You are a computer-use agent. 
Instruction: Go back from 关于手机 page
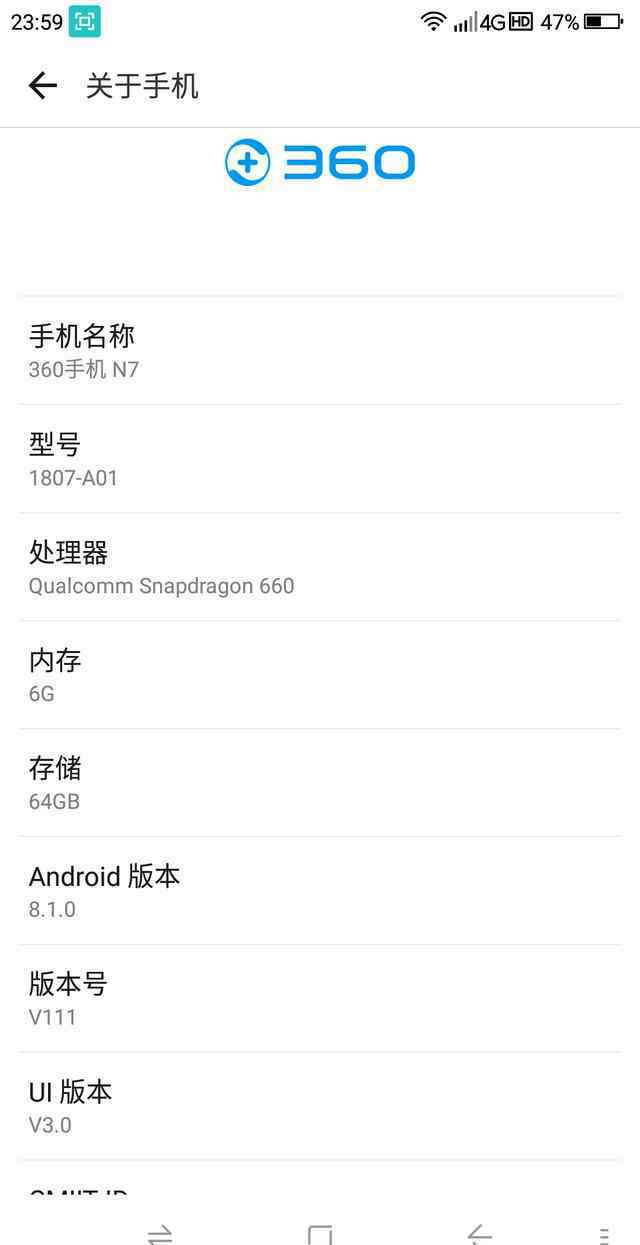coord(42,86)
